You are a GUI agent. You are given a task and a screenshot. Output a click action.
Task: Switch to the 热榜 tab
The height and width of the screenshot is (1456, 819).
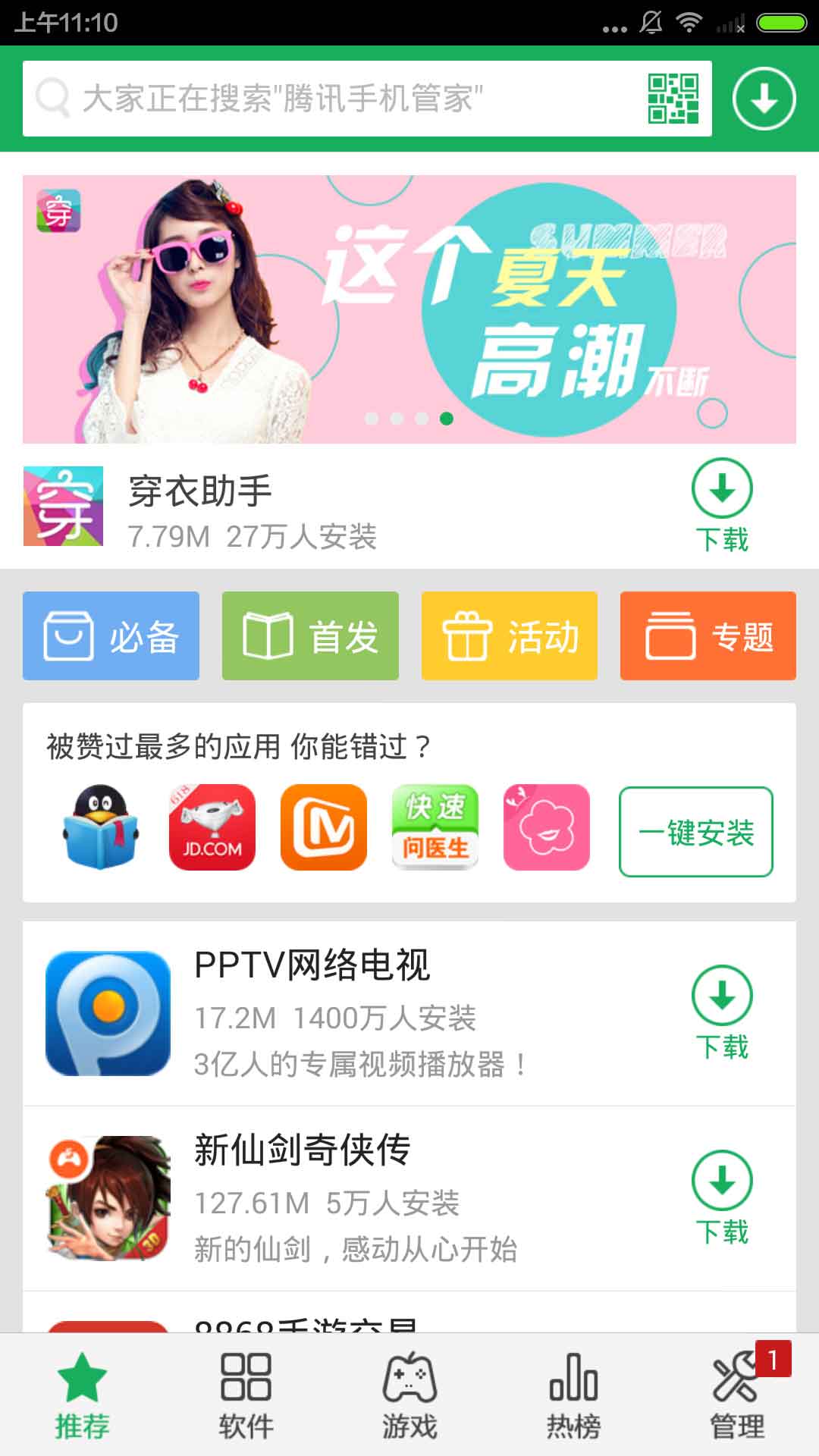(573, 1395)
